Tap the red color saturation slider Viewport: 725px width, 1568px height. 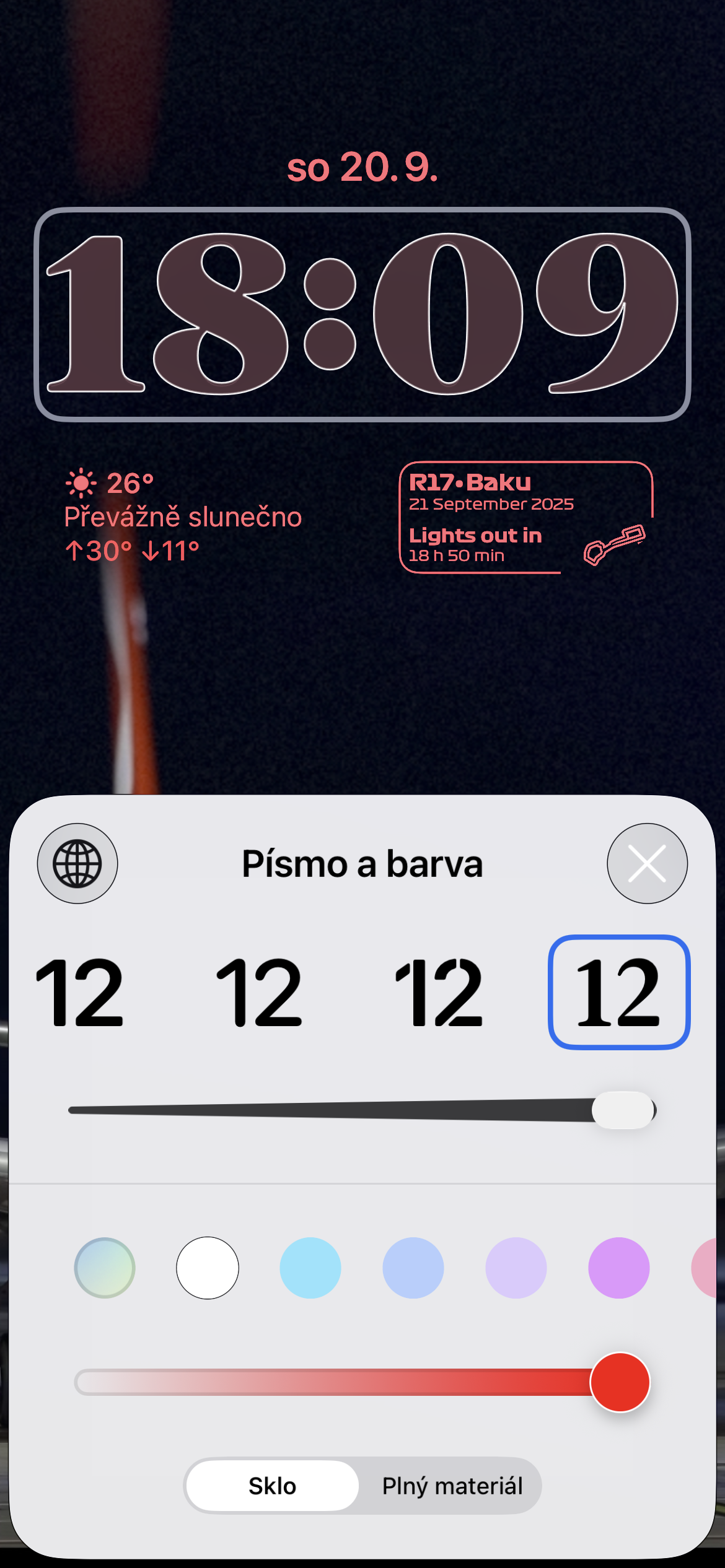(362, 1382)
